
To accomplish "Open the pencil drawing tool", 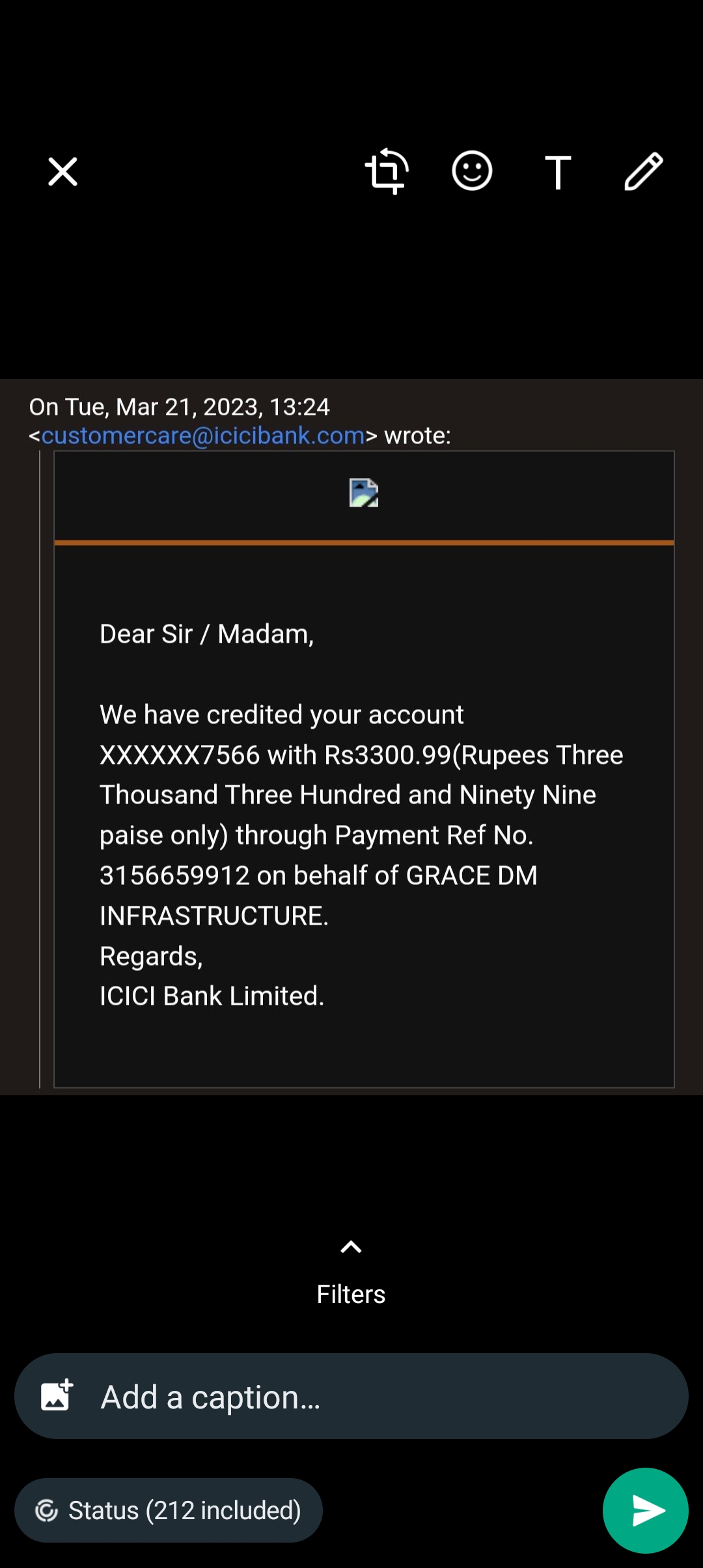I will click(x=643, y=172).
